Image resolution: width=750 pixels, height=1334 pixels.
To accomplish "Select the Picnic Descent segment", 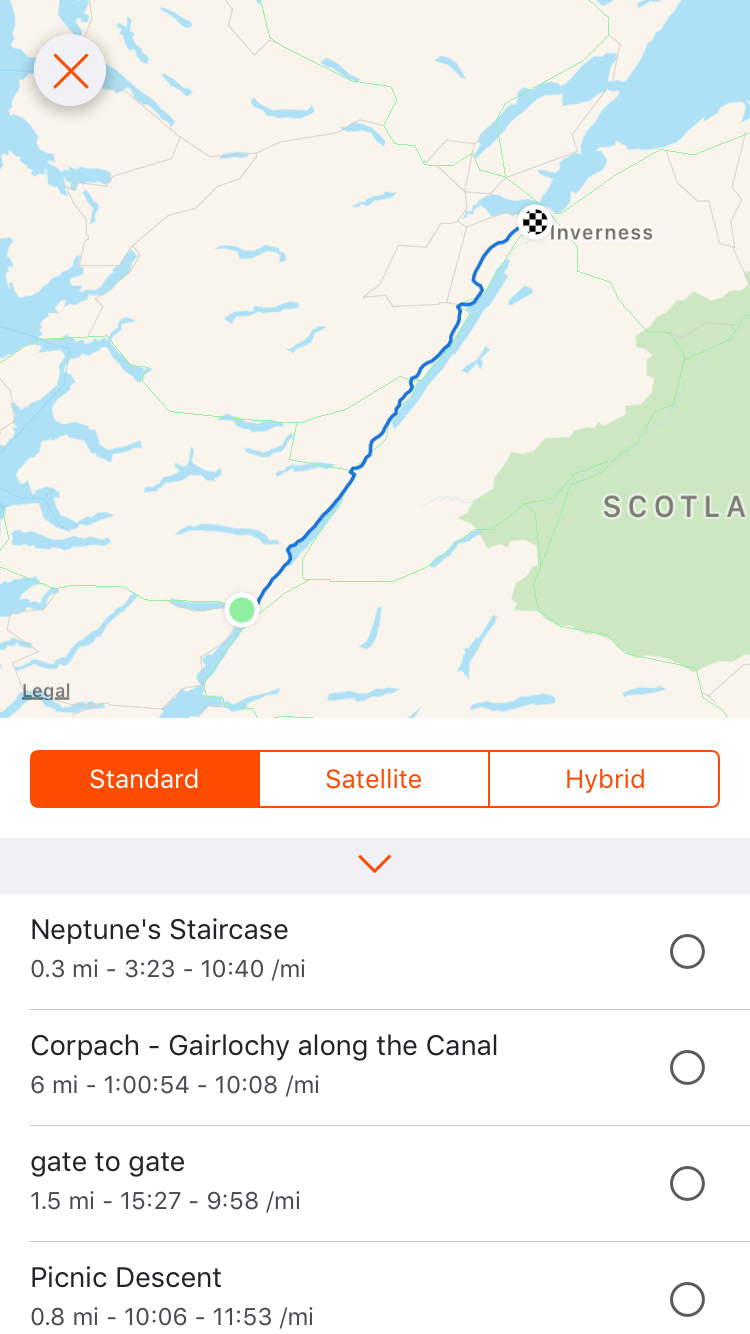I will click(x=687, y=1299).
